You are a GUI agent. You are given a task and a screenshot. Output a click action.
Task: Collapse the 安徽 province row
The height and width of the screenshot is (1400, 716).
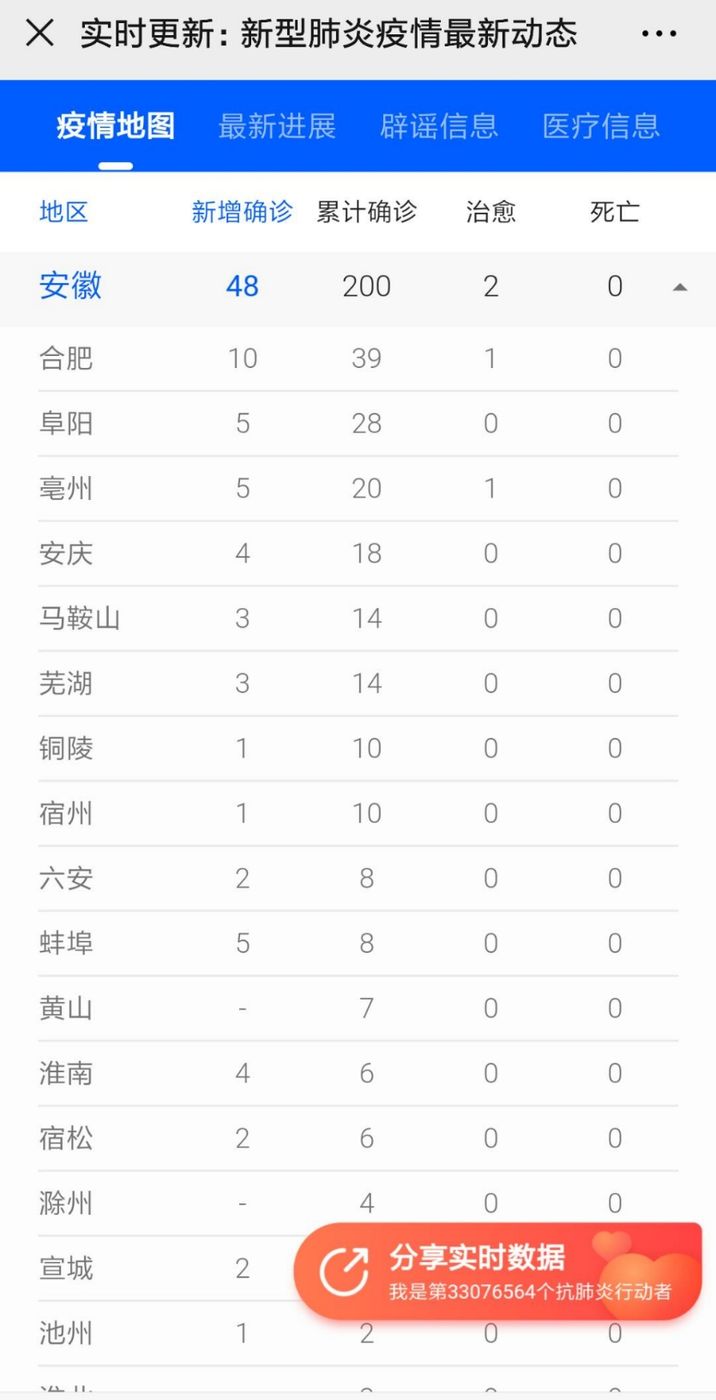(x=358, y=287)
